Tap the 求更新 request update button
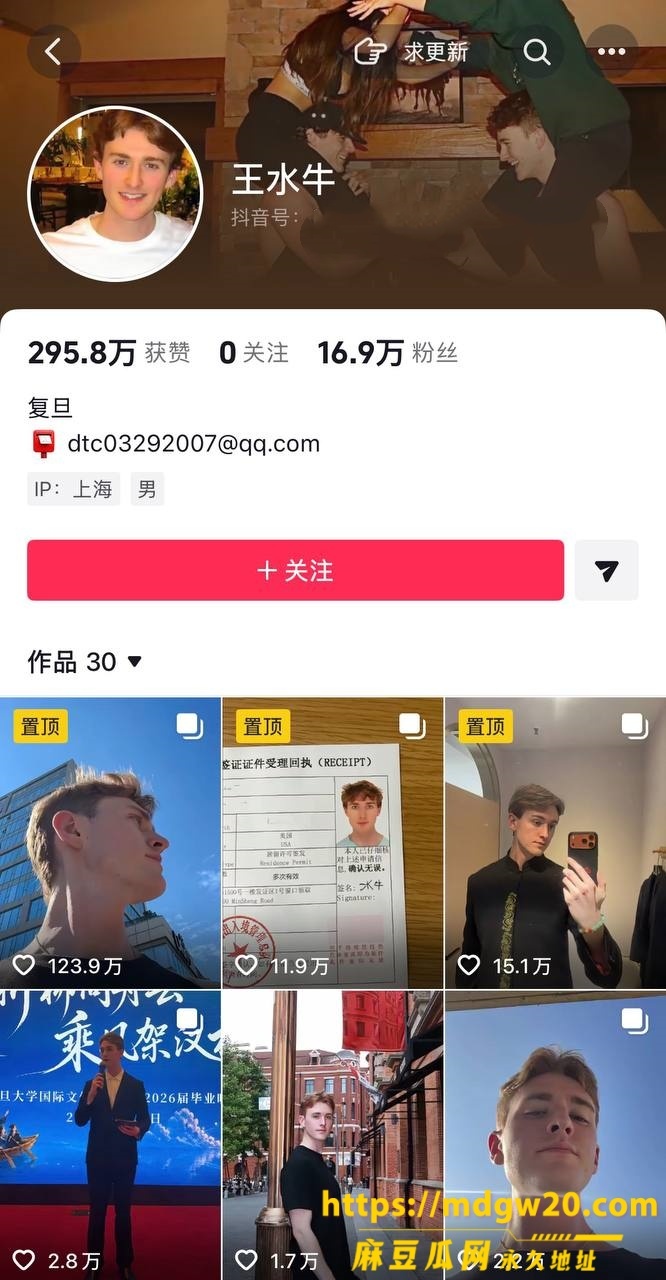The height and width of the screenshot is (1280, 666). [x=411, y=52]
